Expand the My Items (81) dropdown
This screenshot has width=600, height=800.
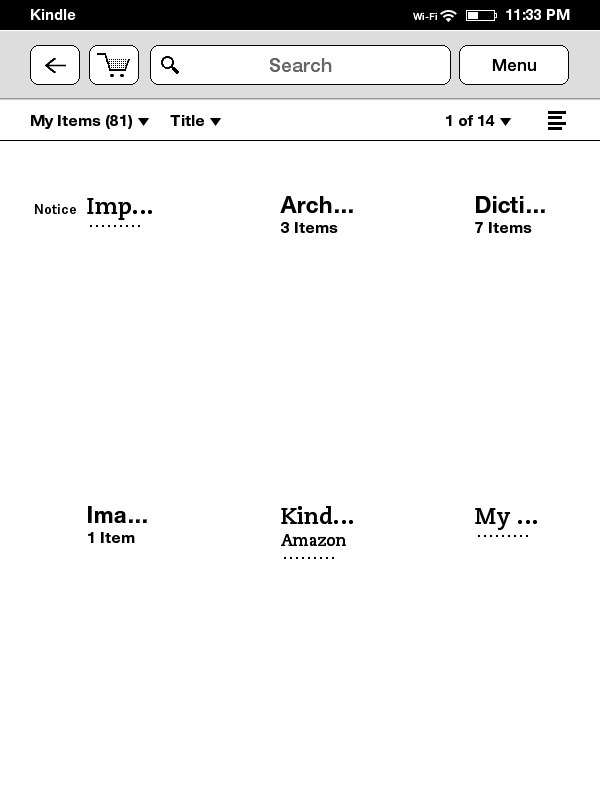tap(89, 121)
